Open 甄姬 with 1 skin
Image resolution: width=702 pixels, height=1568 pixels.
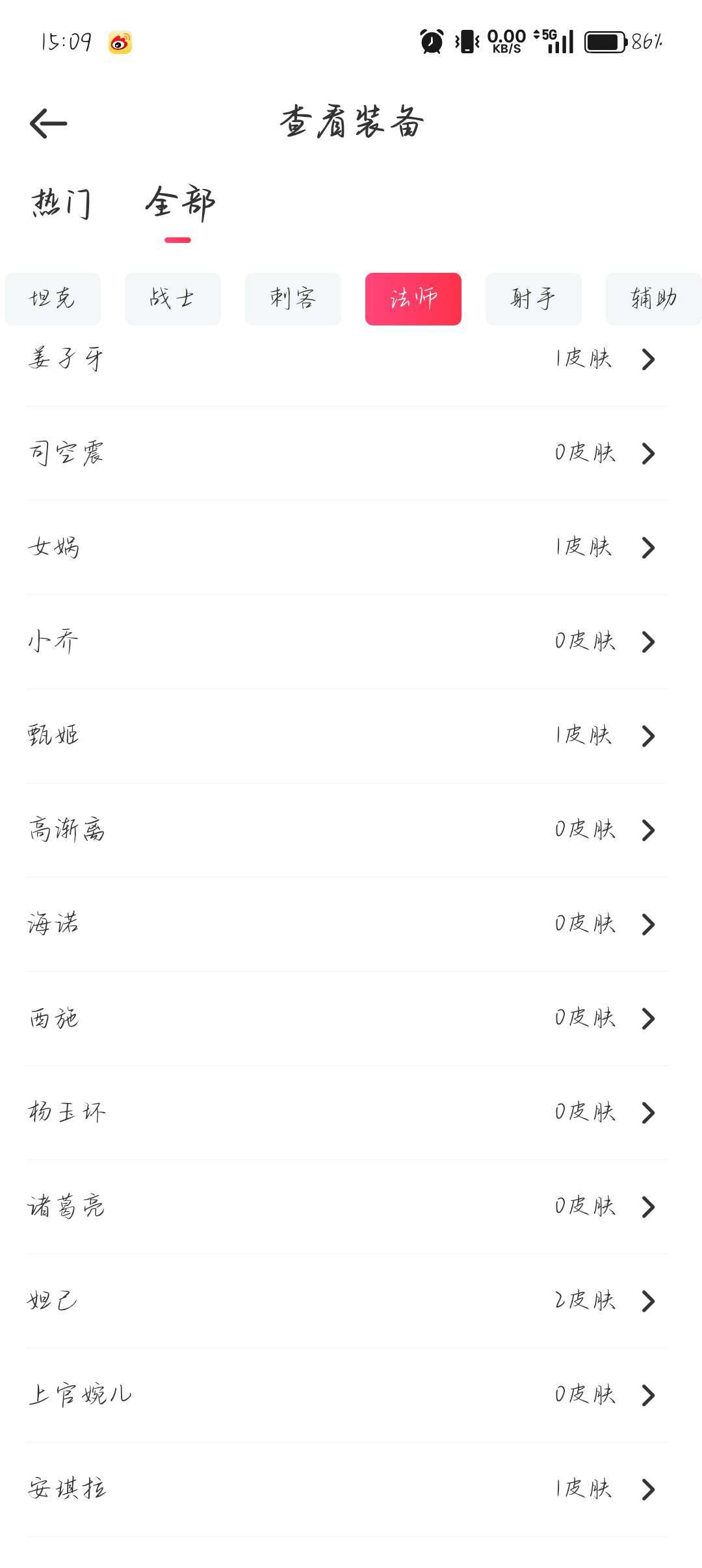click(x=347, y=736)
